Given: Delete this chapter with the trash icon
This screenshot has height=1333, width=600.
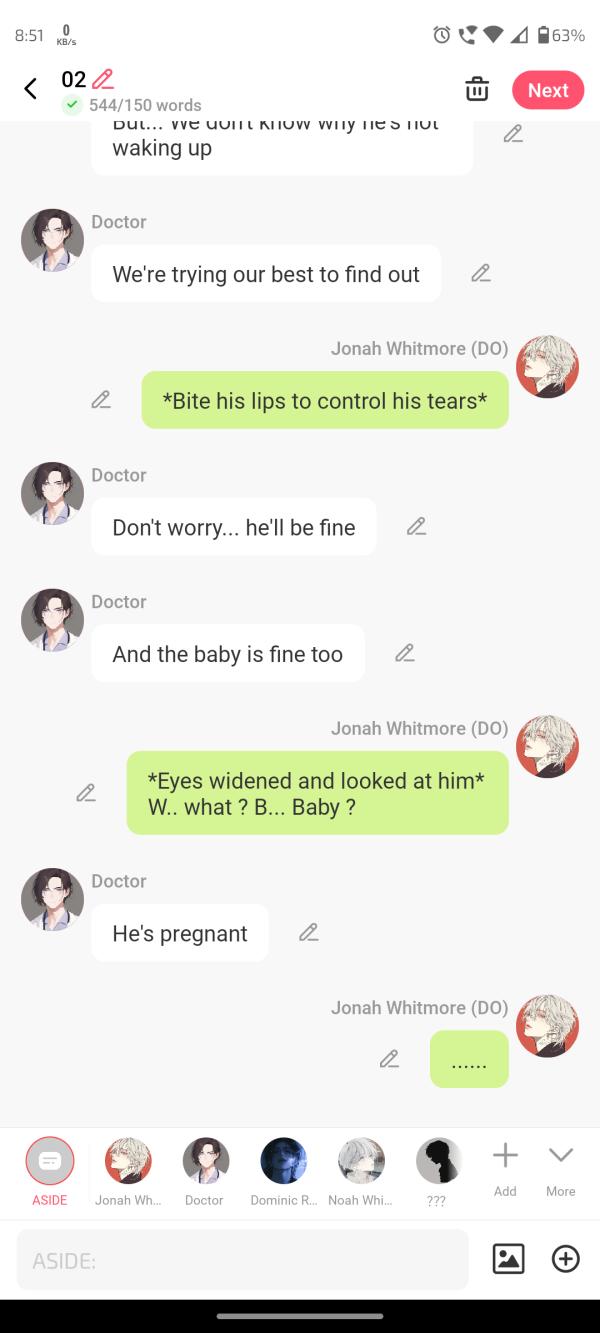Looking at the screenshot, I should [477, 89].
